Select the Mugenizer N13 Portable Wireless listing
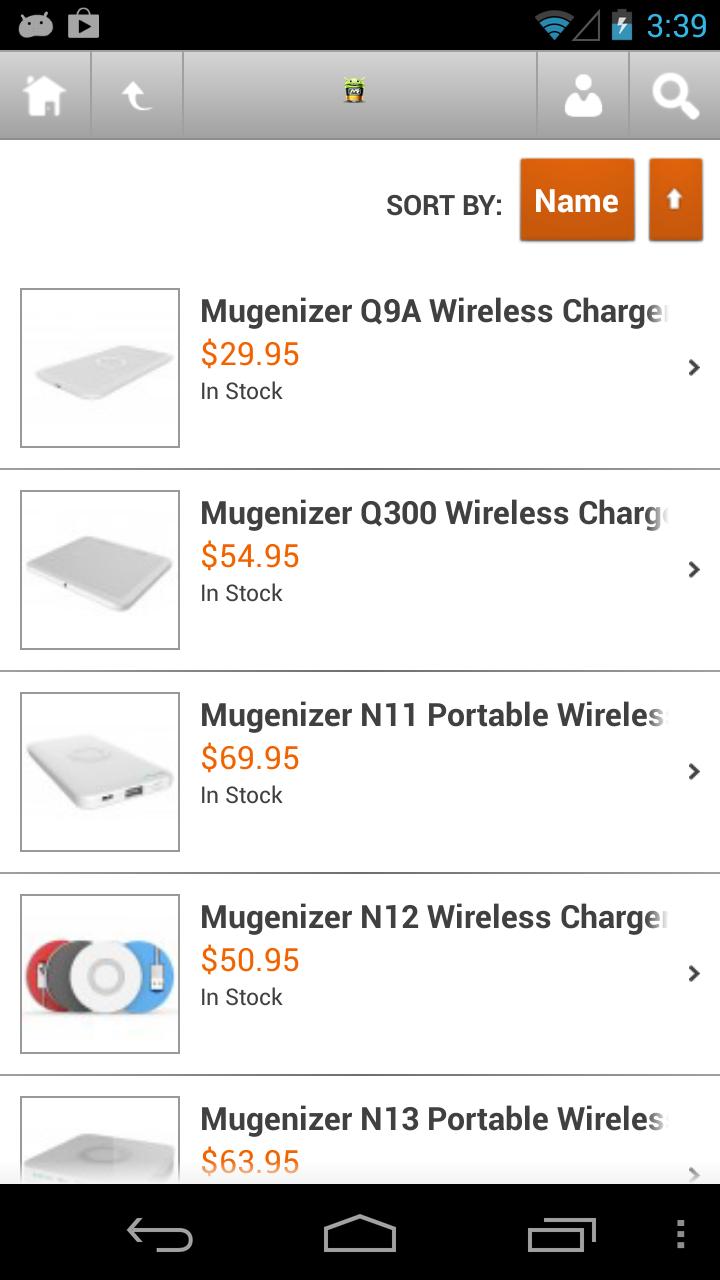The image size is (720, 1280). (x=430, y=1118)
